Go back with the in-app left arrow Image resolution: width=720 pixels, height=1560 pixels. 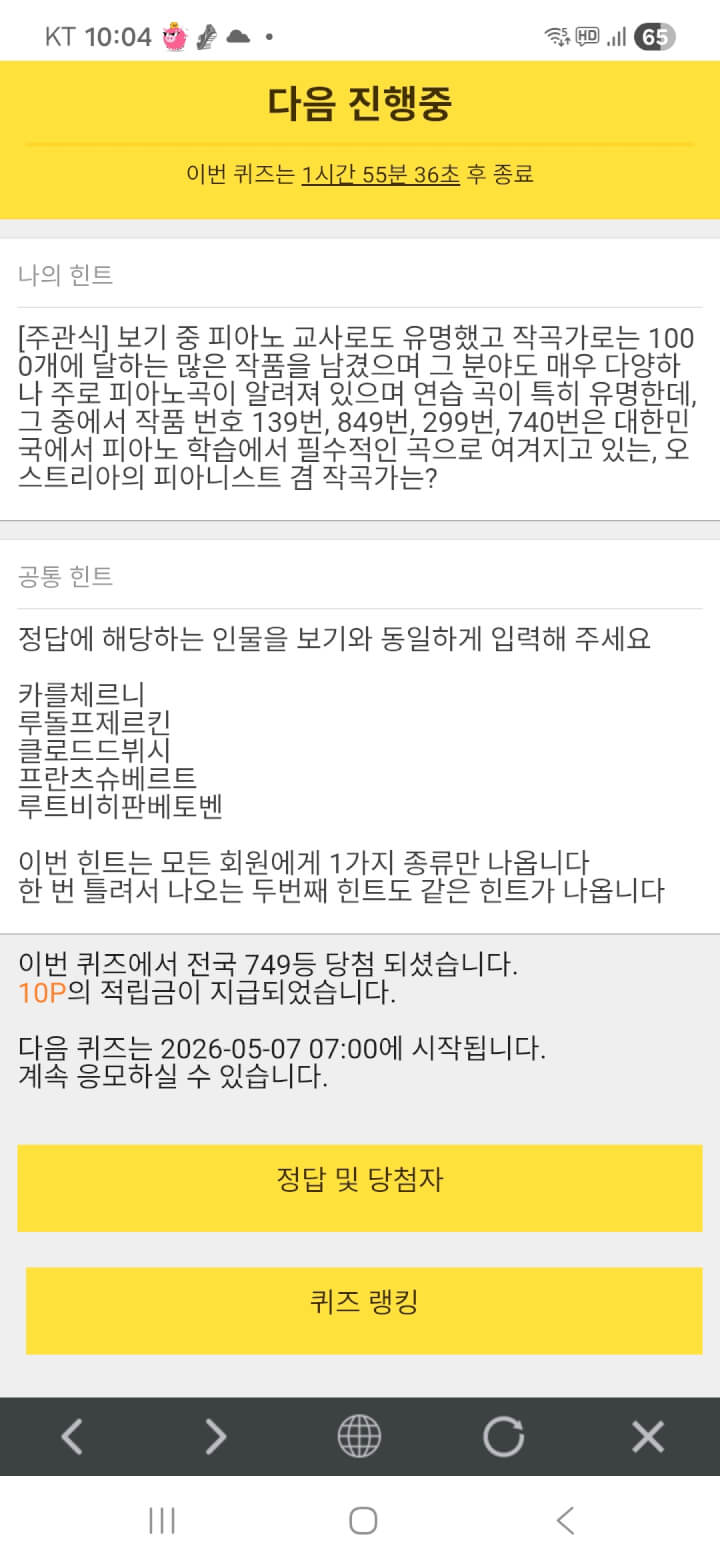(72, 1437)
